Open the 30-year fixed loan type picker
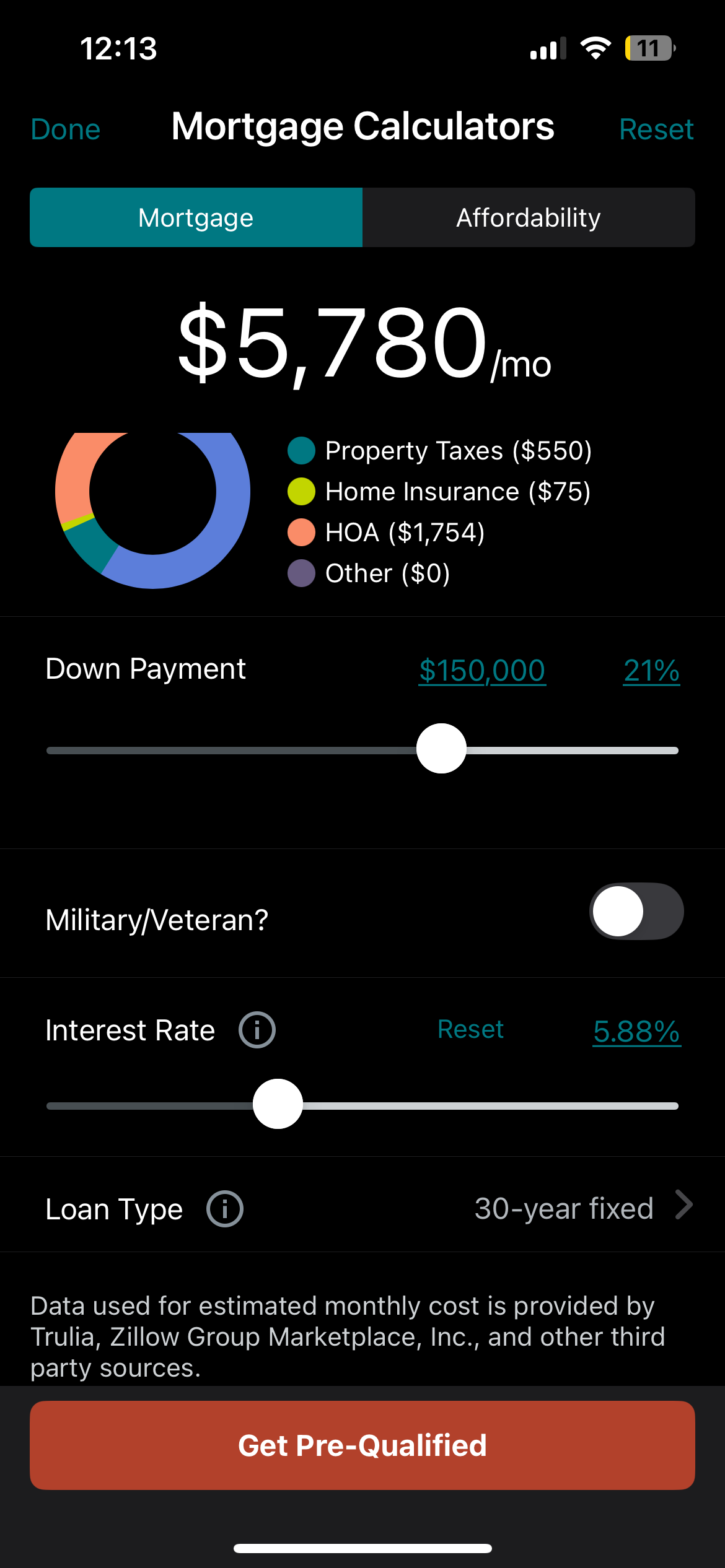725x1568 pixels. tap(583, 1208)
